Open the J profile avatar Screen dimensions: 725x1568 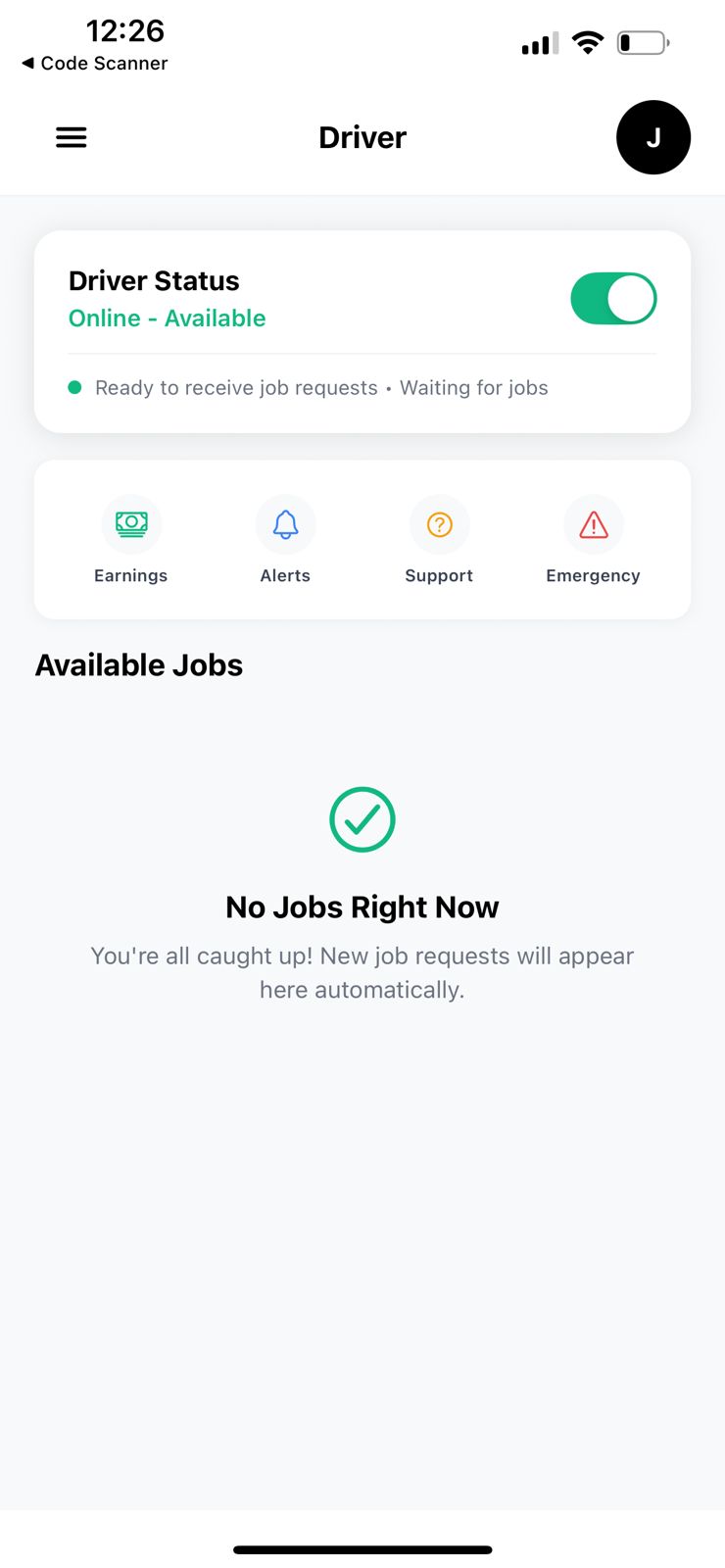652,137
